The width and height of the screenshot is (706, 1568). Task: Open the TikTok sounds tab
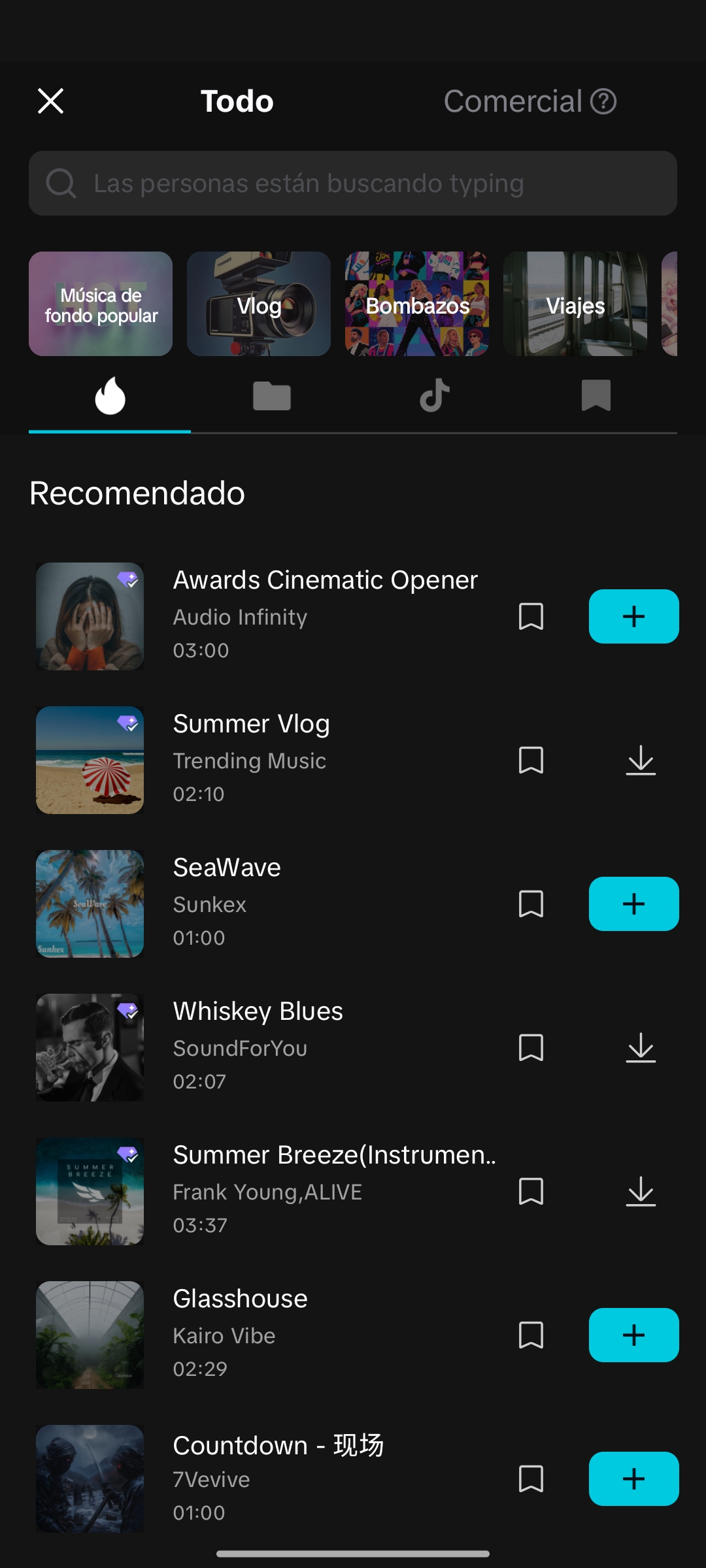[x=434, y=396]
